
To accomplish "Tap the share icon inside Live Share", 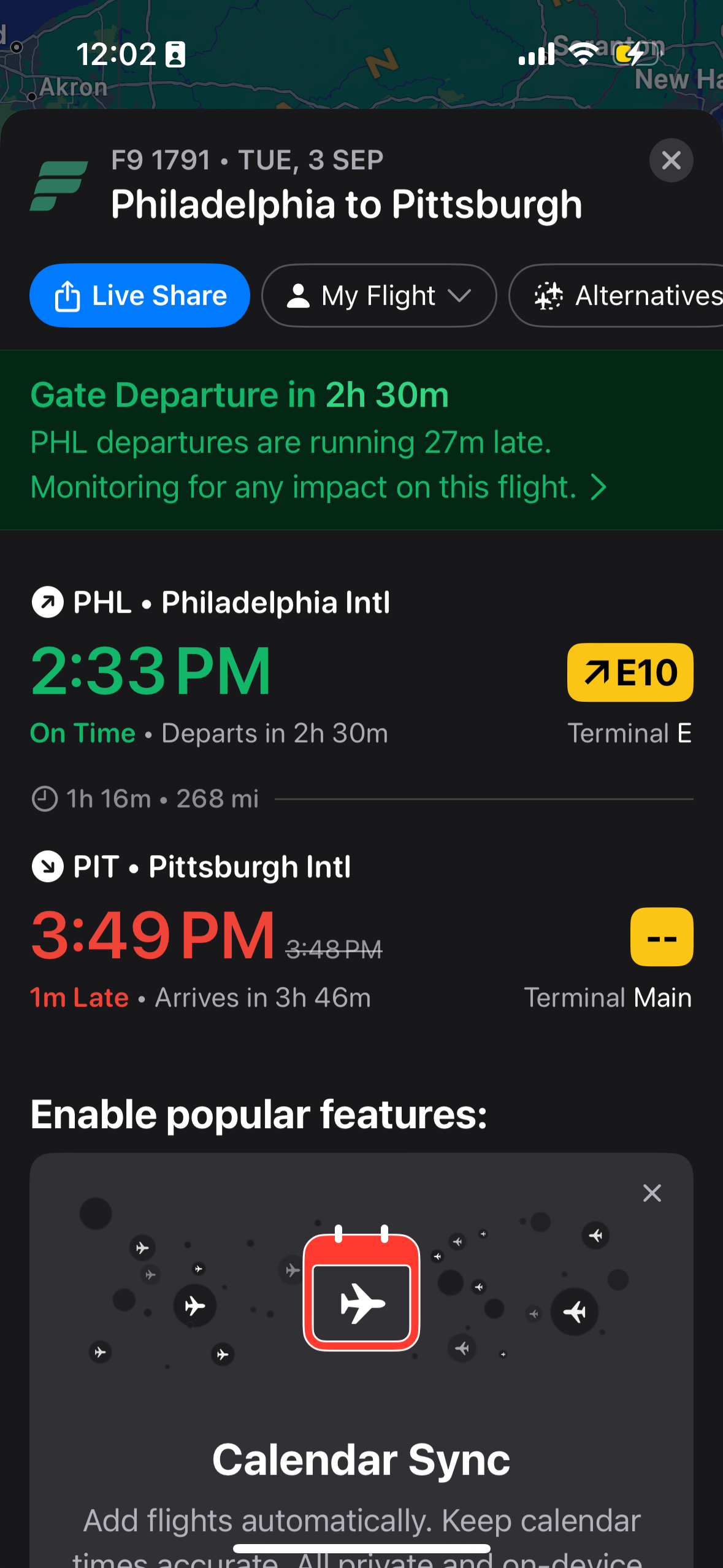I will click(69, 295).
